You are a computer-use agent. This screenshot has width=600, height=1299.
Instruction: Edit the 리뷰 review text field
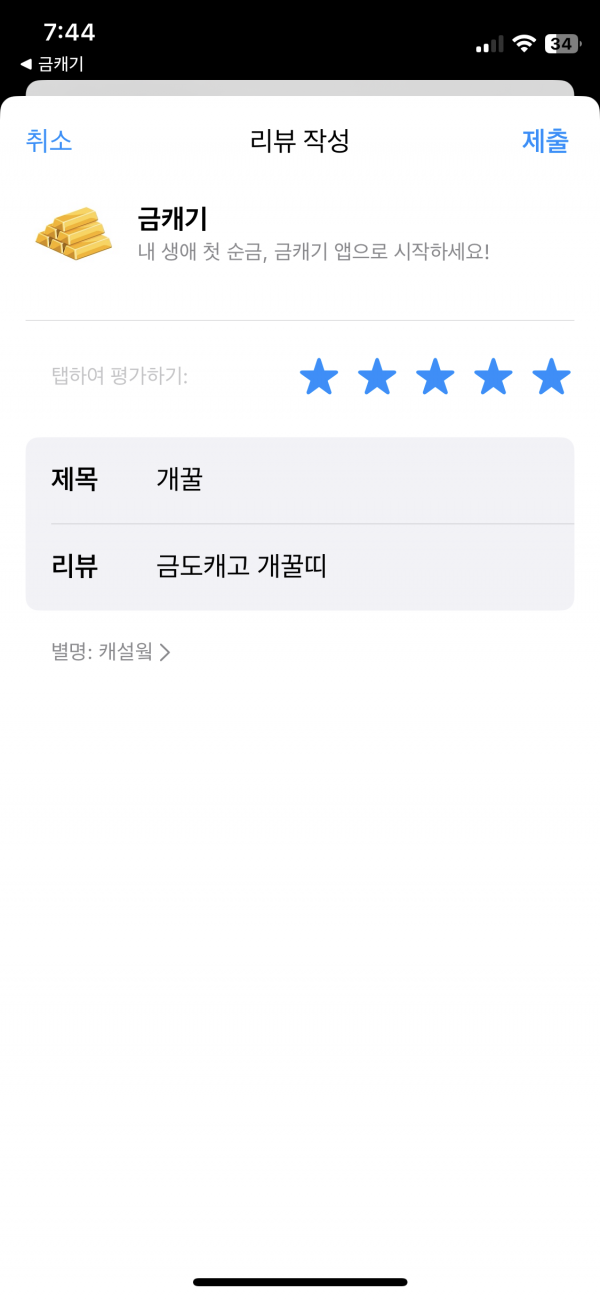point(300,567)
